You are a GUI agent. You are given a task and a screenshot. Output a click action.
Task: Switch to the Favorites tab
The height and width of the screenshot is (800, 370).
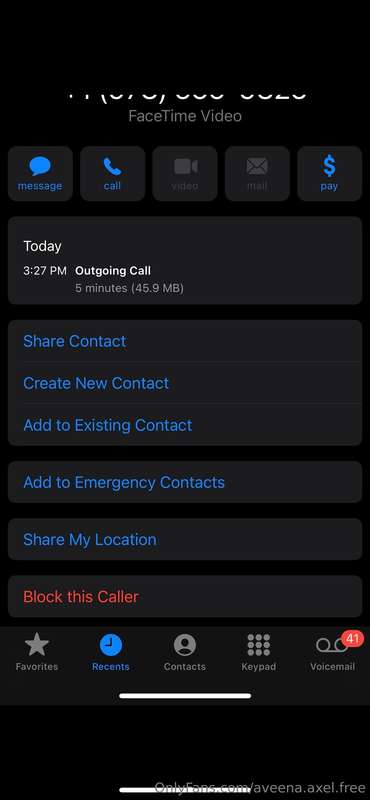(x=37, y=652)
